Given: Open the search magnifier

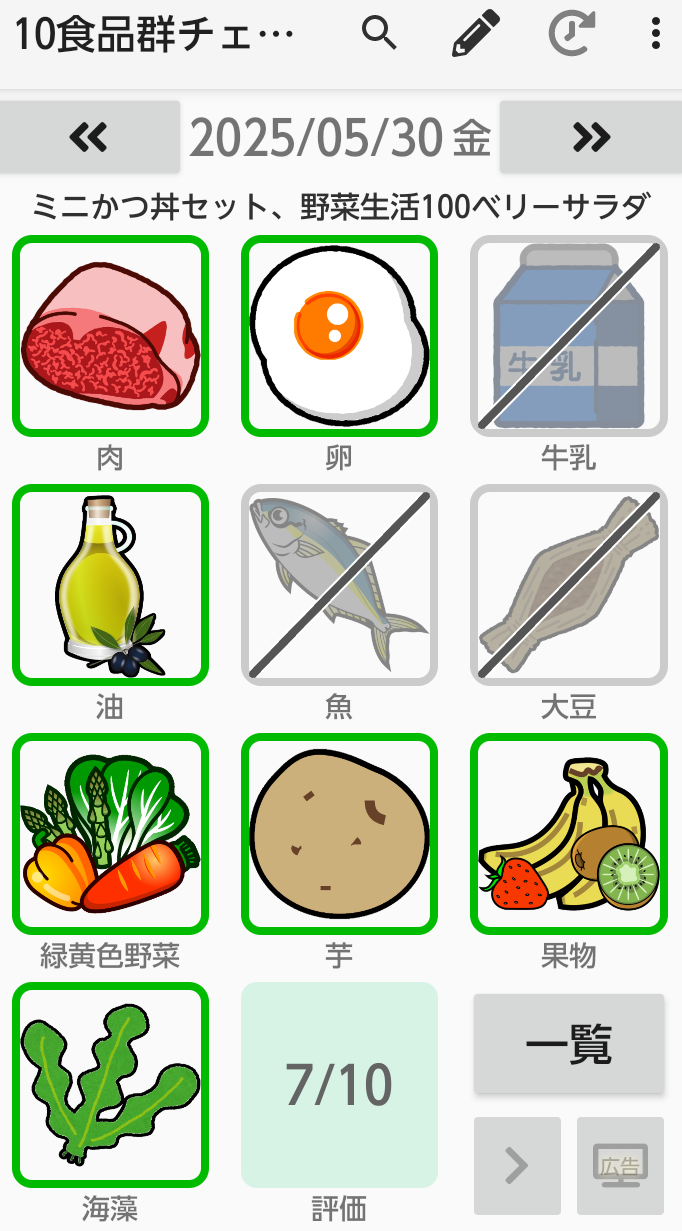Looking at the screenshot, I should point(379,34).
